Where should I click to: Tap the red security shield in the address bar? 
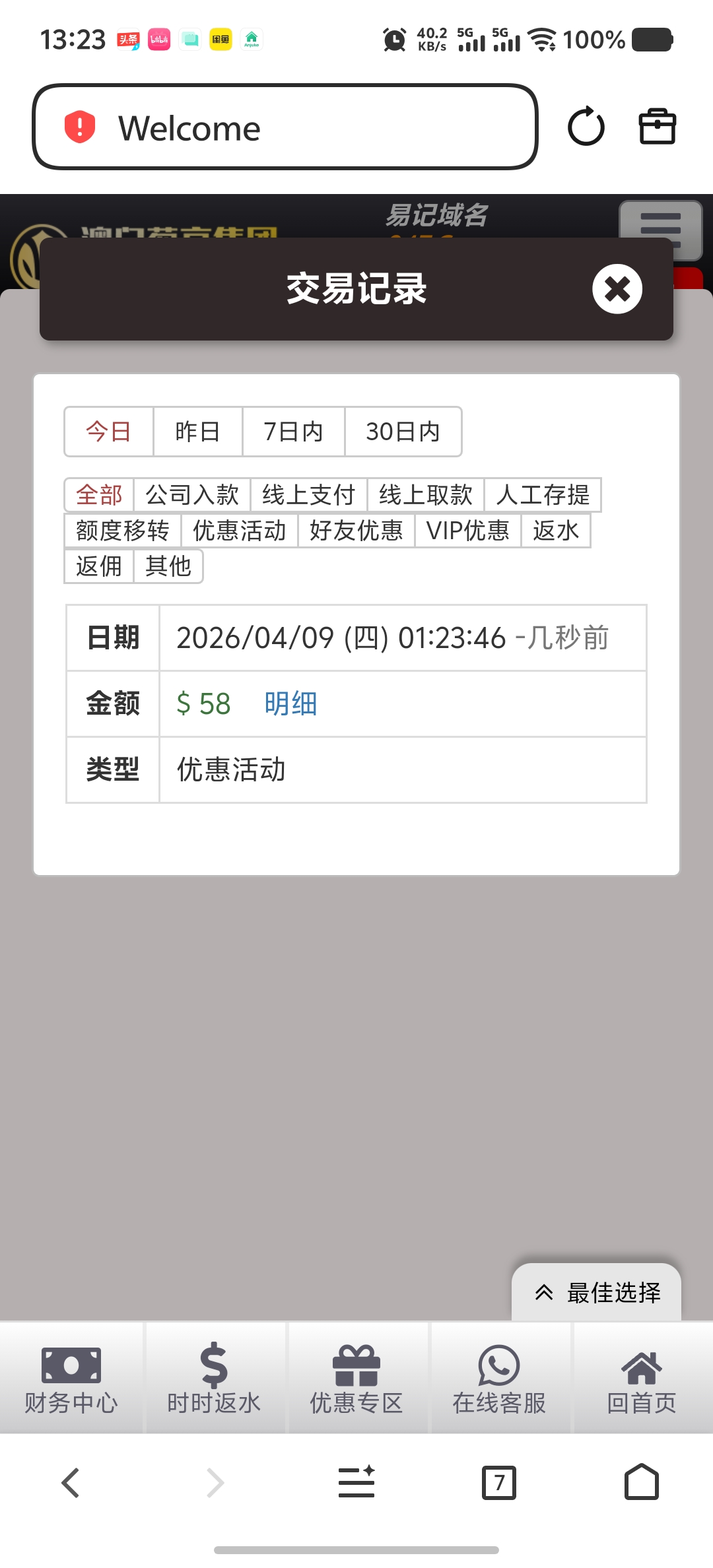tap(79, 127)
